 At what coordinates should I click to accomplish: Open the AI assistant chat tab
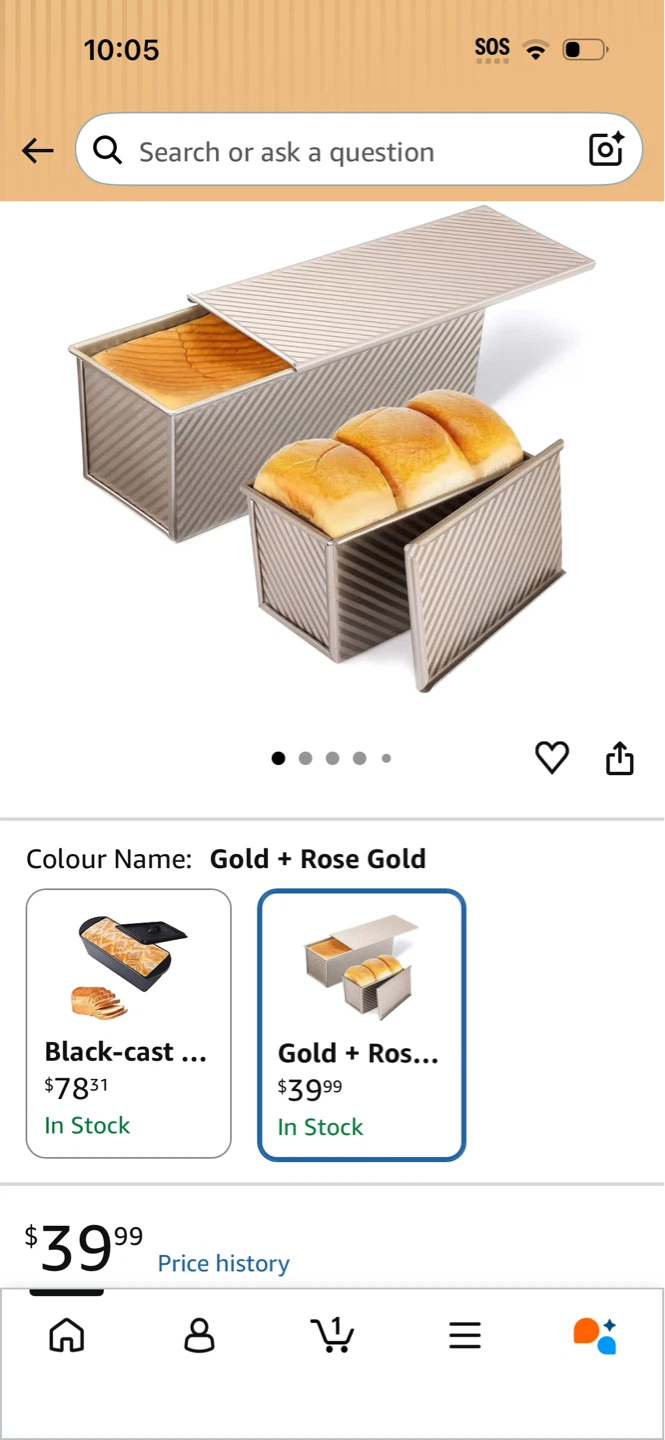(596, 1335)
